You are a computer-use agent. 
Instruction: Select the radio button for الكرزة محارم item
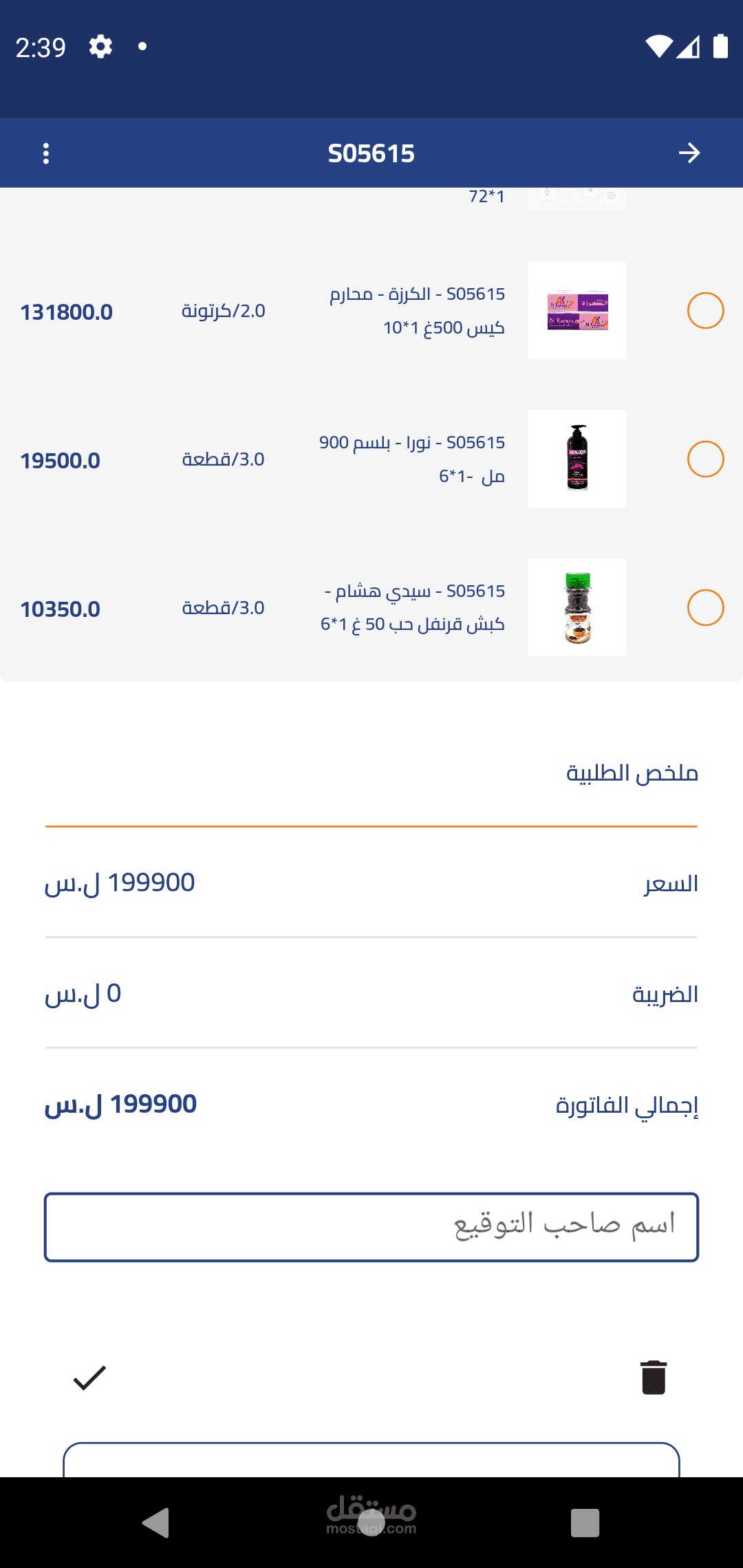click(x=705, y=311)
